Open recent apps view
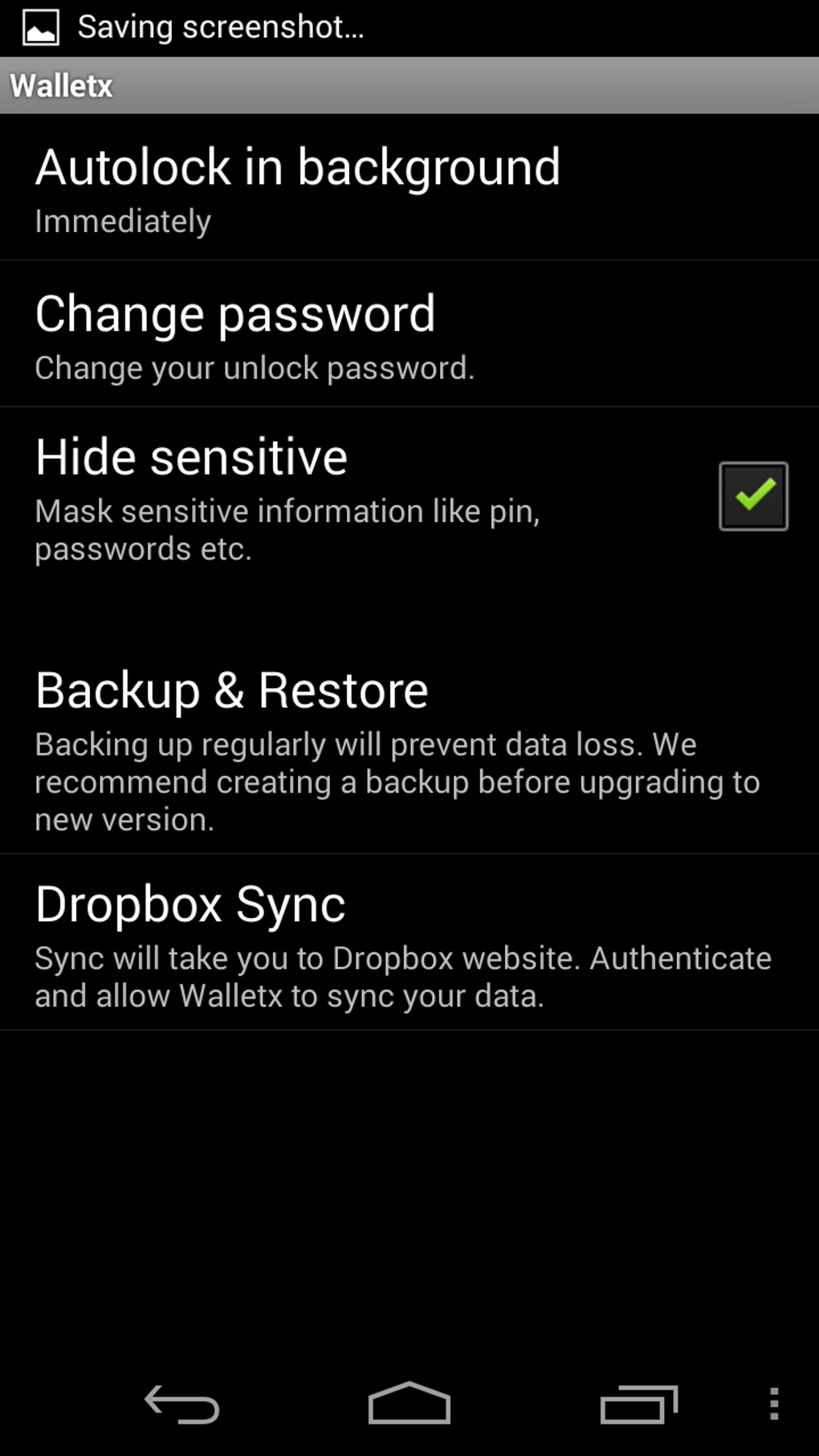The height and width of the screenshot is (1456, 819). pyautogui.click(x=639, y=1404)
